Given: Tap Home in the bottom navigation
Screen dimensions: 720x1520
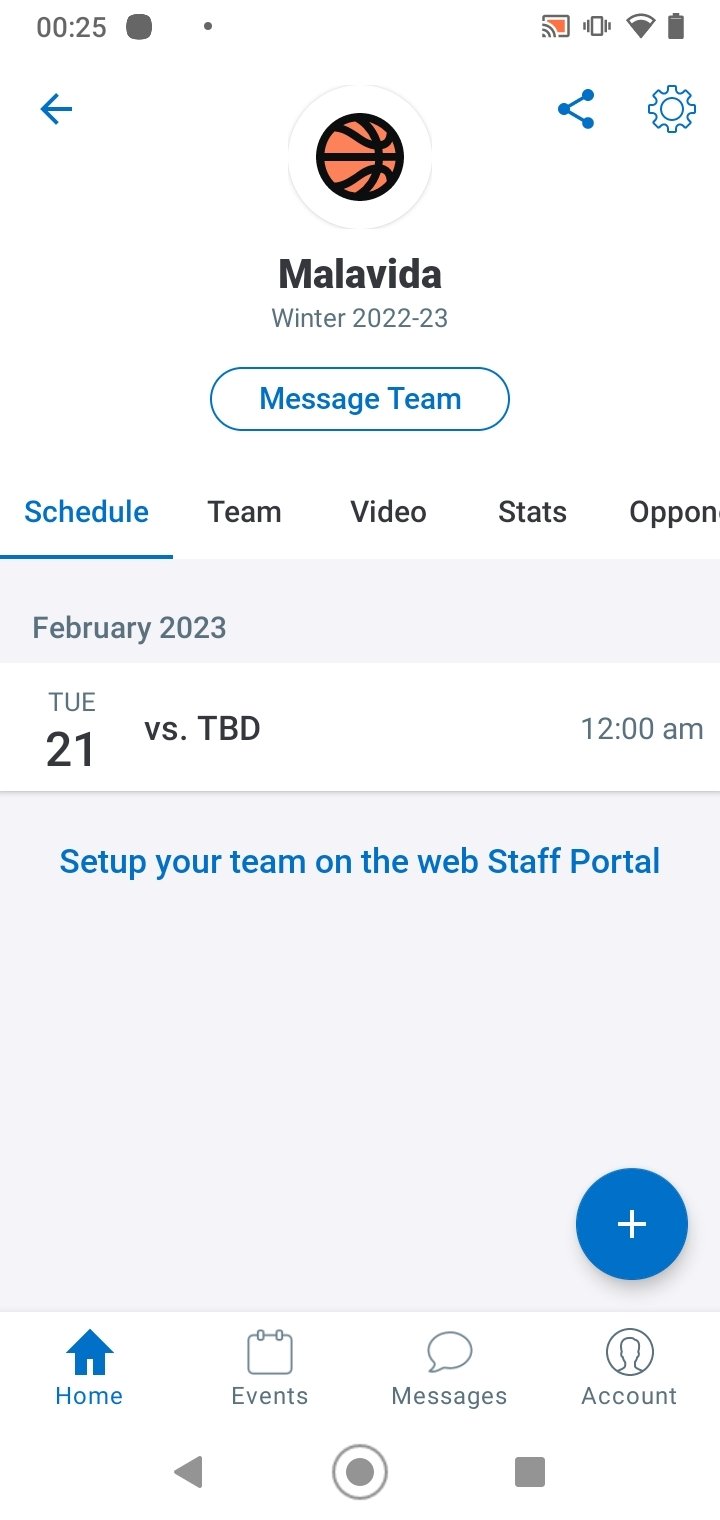Looking at the screenshot, I should tap(89, 1368).
